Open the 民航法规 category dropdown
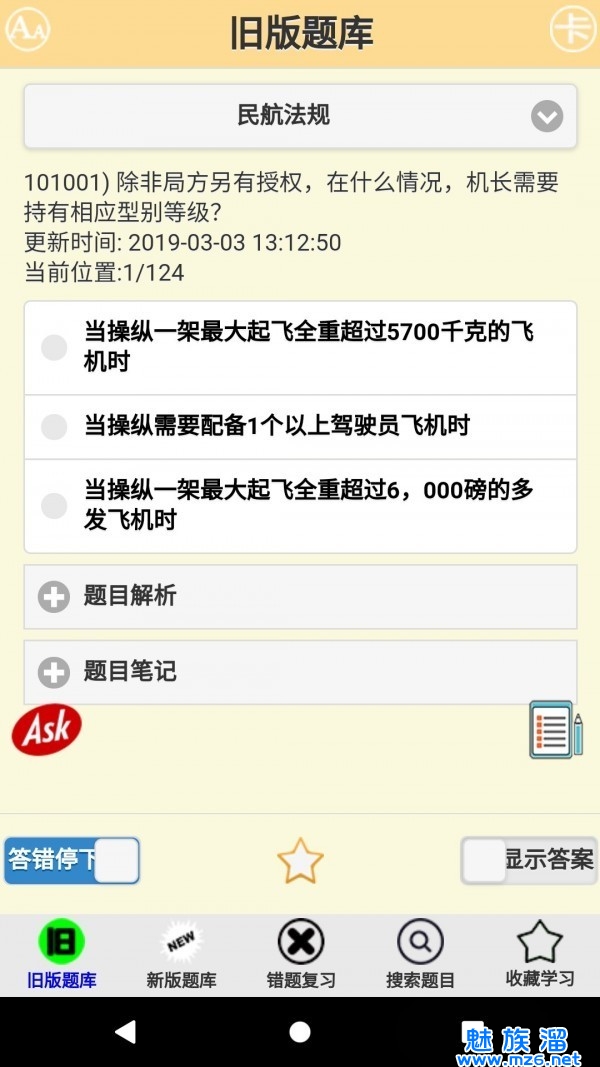600x1067 pixels. point(300,116)
